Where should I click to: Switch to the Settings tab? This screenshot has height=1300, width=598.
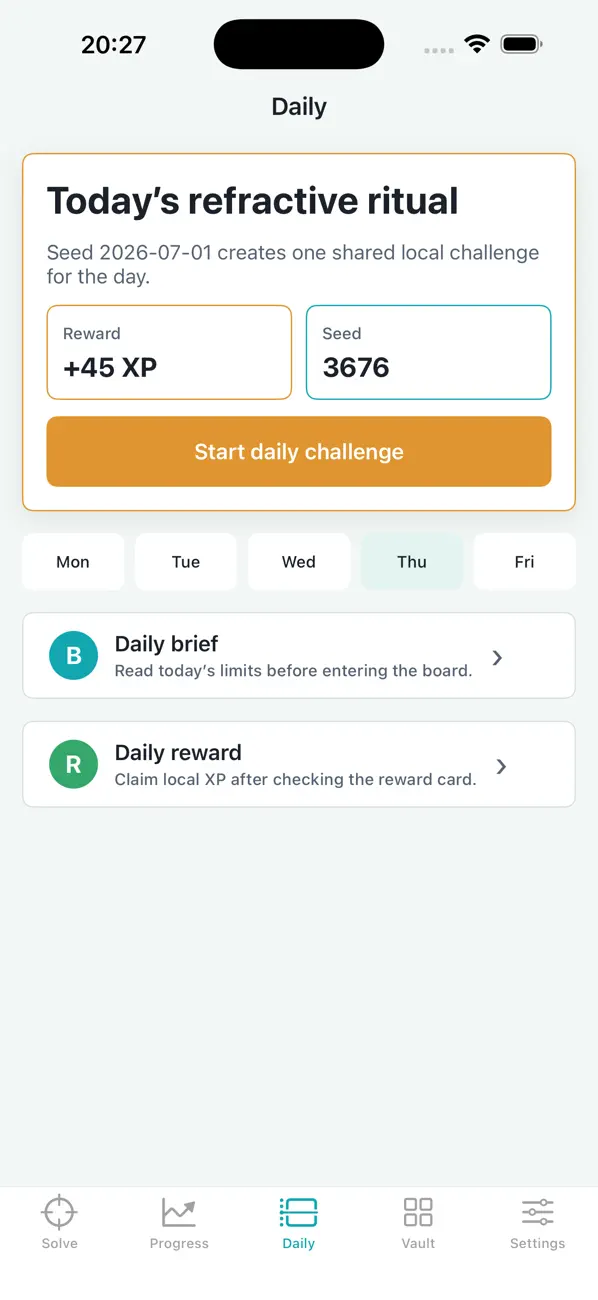coord(538,1222)
